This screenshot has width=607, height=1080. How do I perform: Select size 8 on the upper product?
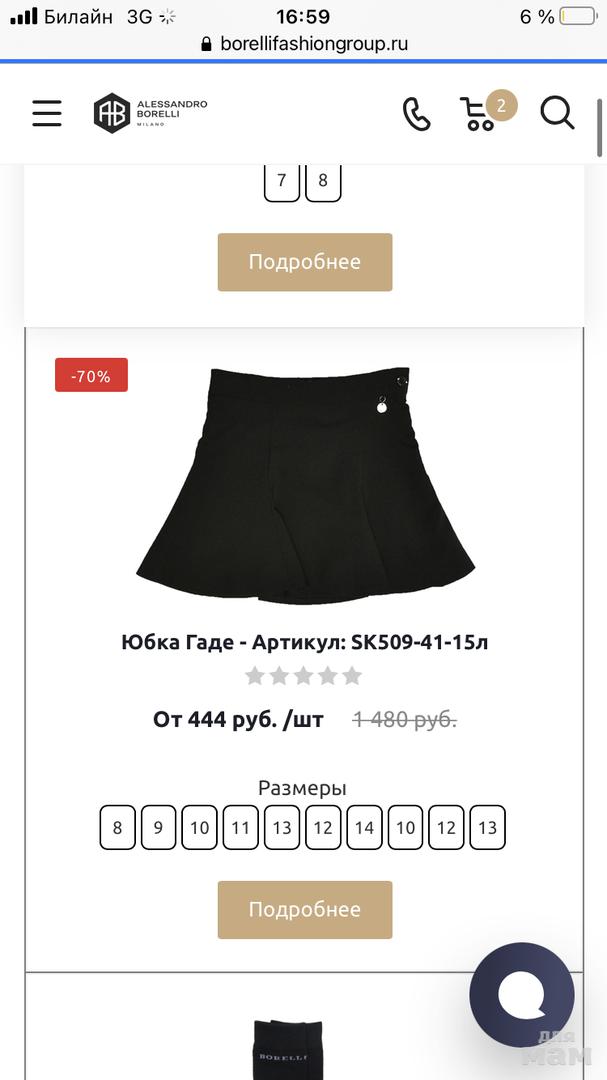point(323,181)
